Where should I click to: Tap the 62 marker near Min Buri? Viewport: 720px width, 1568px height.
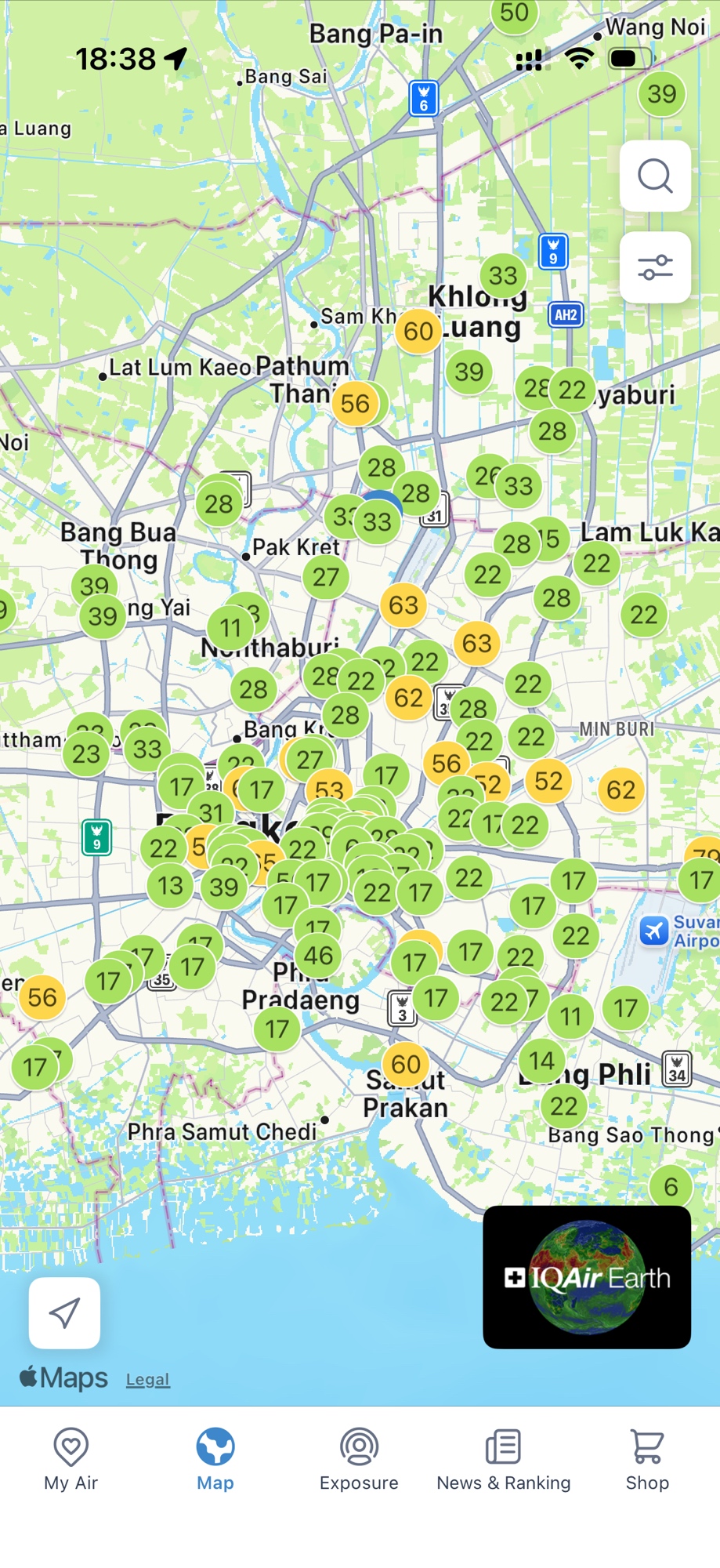point(621,789)
